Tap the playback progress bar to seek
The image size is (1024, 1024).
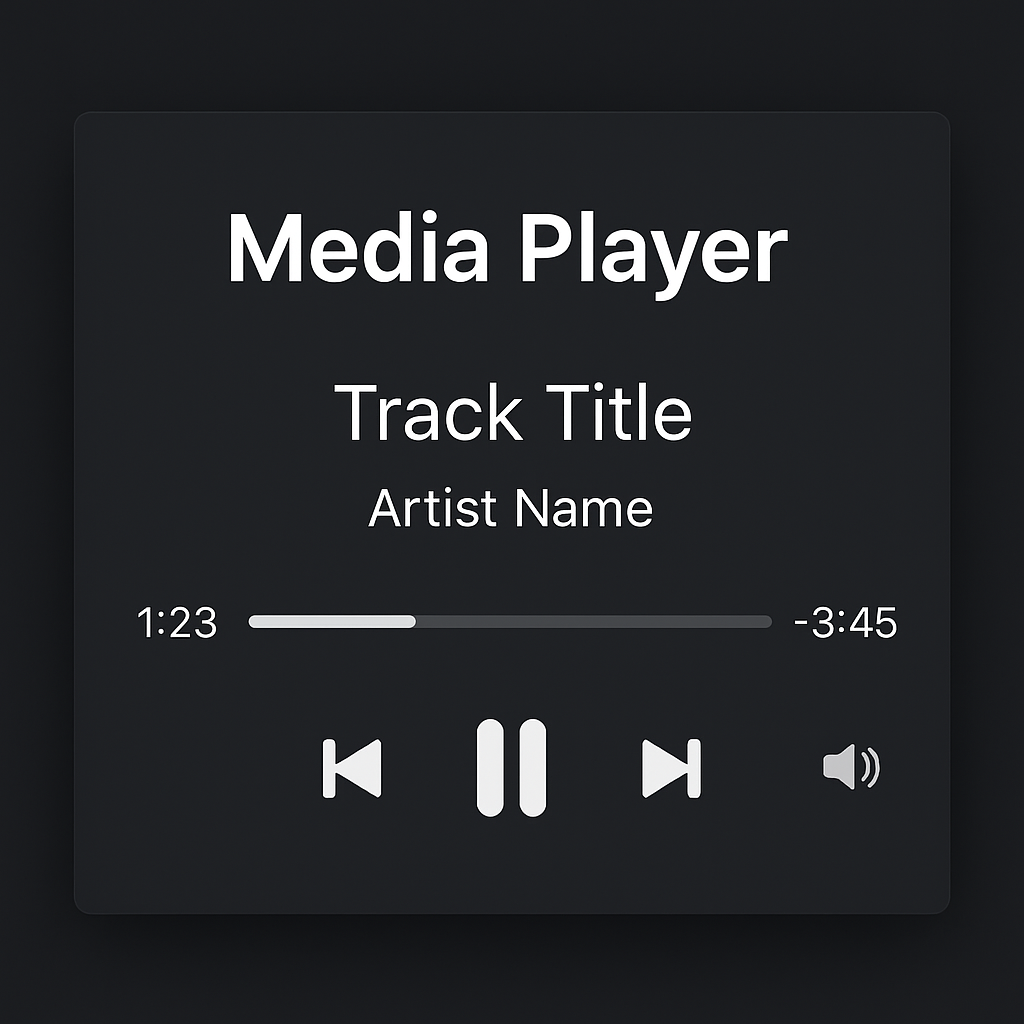coord(510,621)
